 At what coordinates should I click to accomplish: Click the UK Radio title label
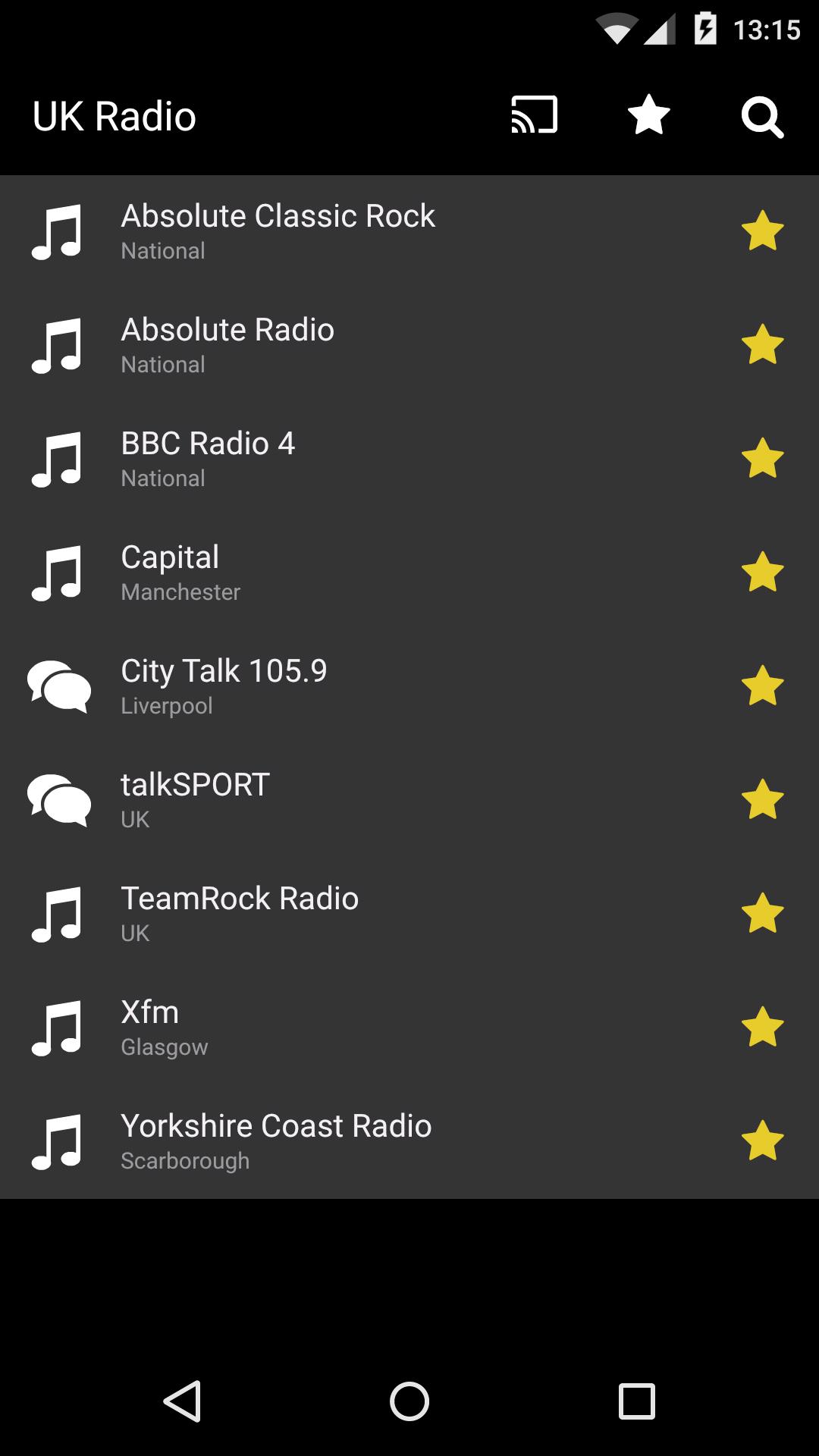[x=115, y=115]
